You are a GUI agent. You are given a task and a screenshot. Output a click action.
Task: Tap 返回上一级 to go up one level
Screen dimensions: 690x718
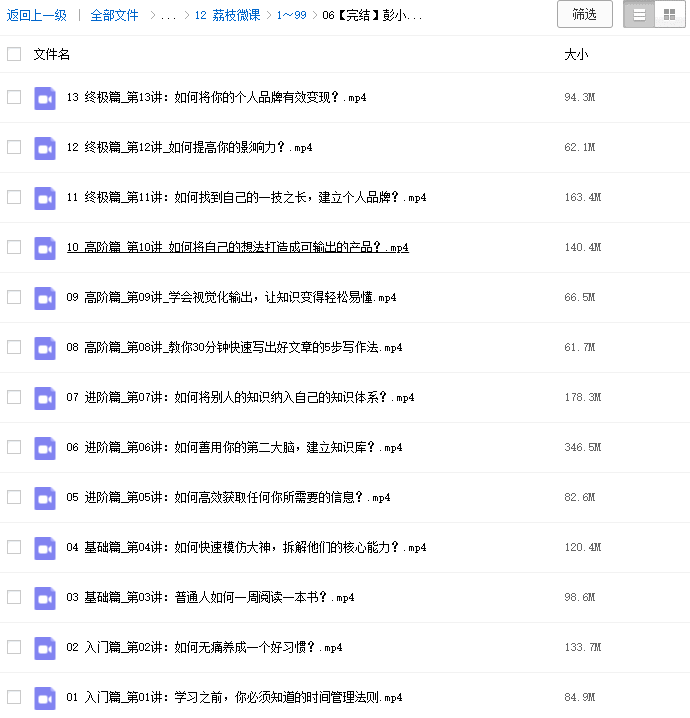pos(37,15)
